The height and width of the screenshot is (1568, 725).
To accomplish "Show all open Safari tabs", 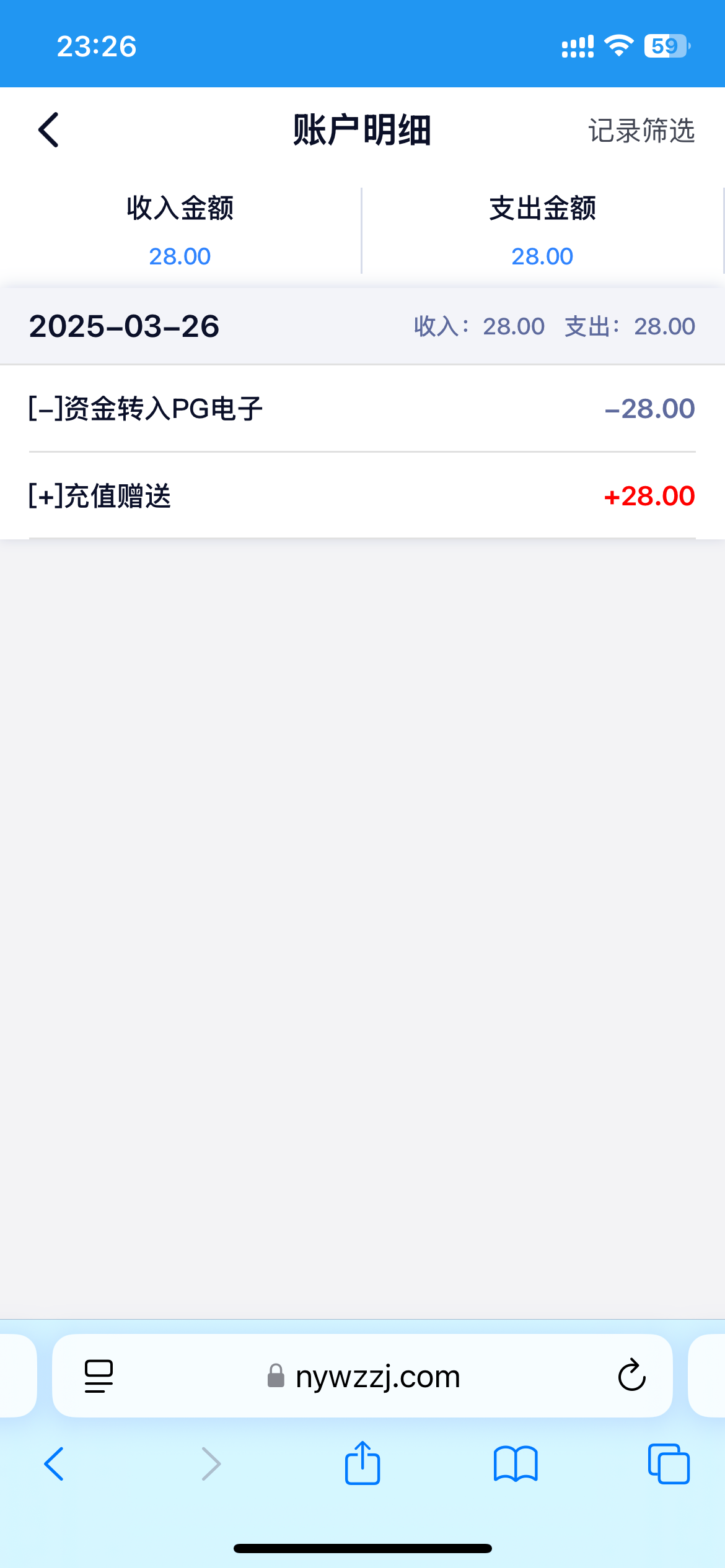I will point(669,1464).
